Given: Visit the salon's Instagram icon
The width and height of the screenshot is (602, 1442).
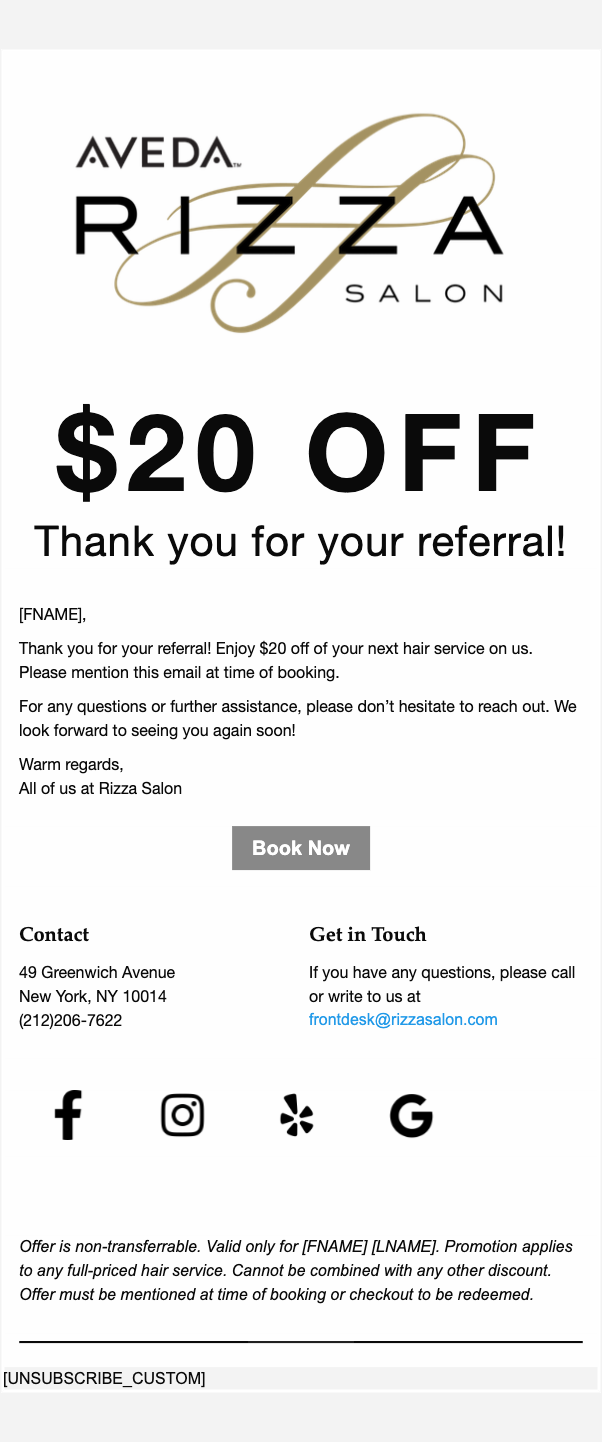Looking at the screenshot, I should coord(183,1115).
